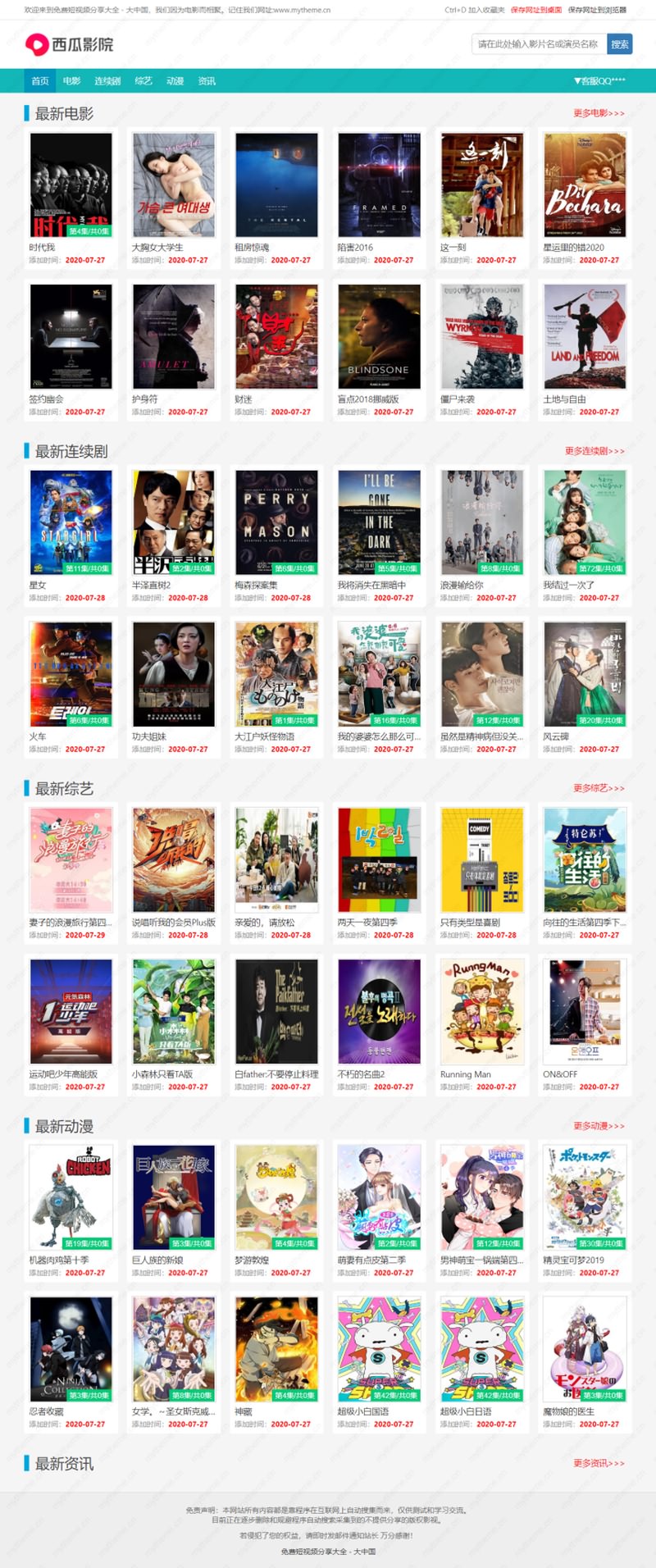Open the Running Man variety show card

tap(482, 1011)
